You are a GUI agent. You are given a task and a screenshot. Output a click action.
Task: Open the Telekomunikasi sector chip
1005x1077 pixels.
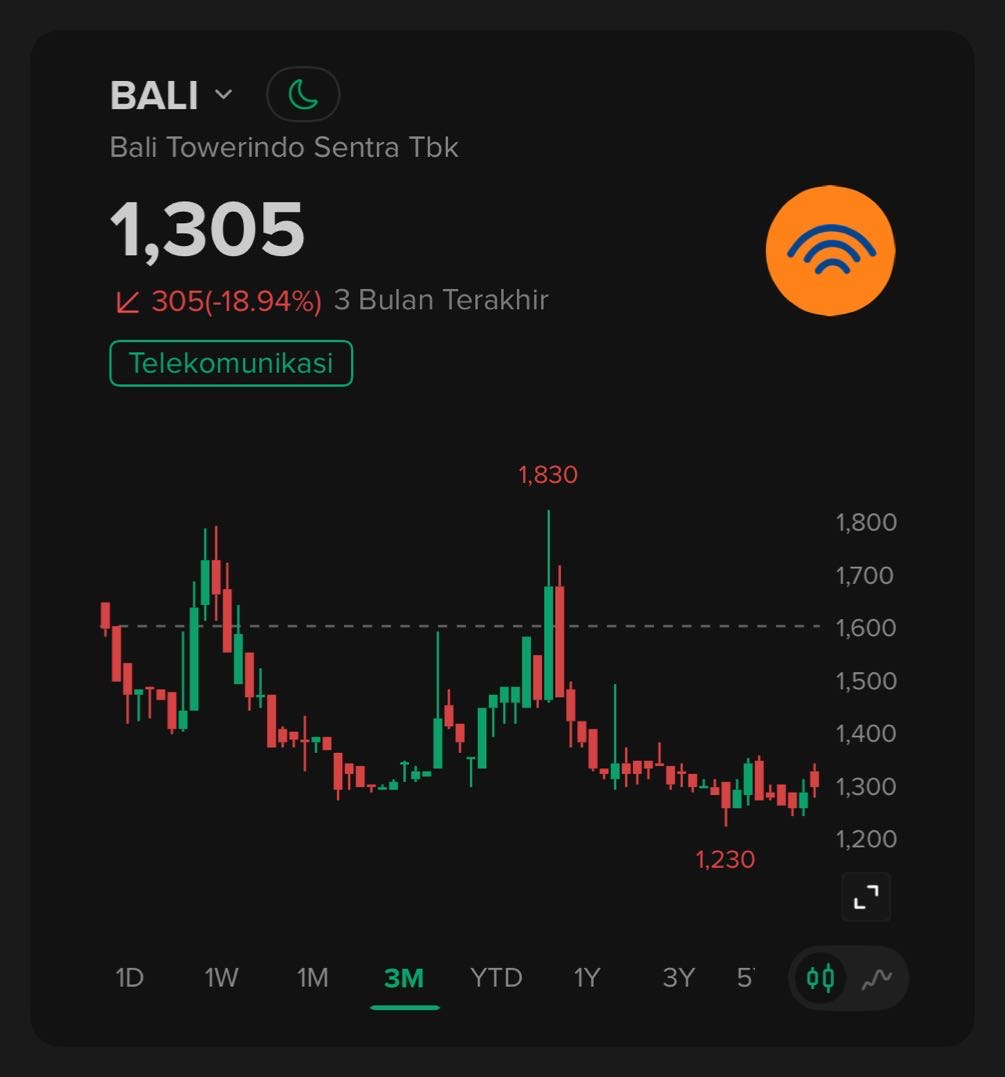coord(231,363)
